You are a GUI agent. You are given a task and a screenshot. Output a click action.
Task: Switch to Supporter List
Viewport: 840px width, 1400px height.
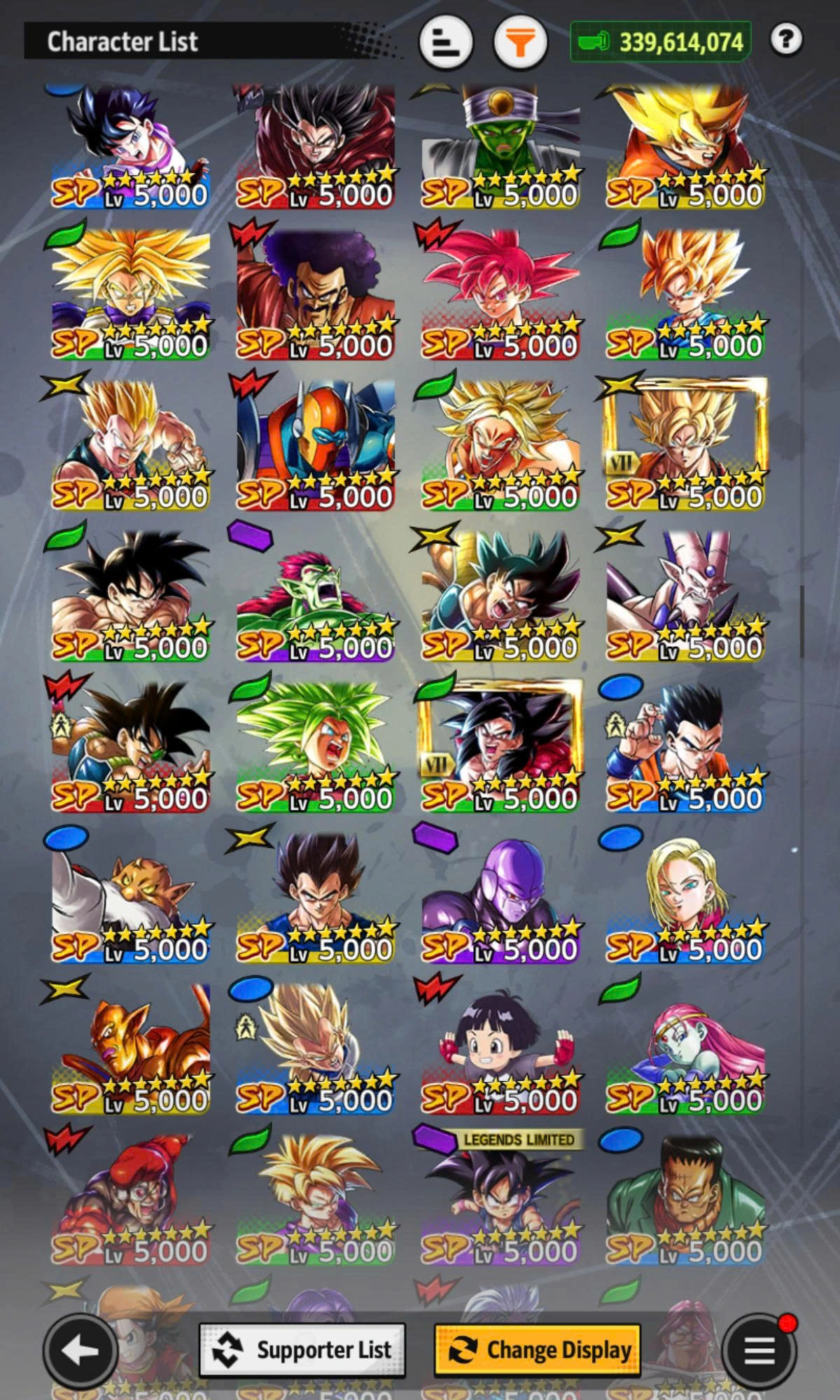tap(302, 1349)
